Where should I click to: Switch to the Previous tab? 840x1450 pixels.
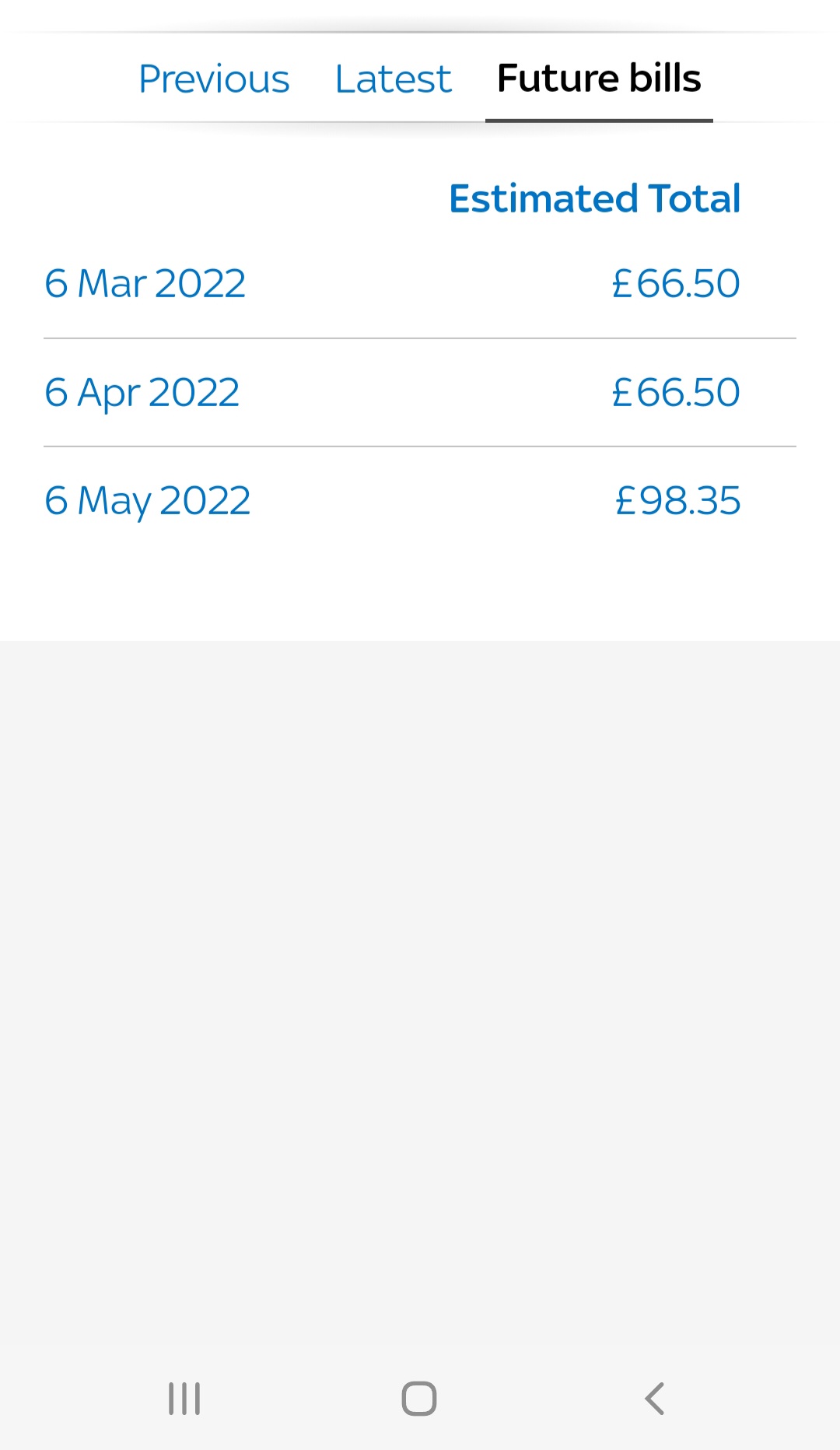coord(214,78)
